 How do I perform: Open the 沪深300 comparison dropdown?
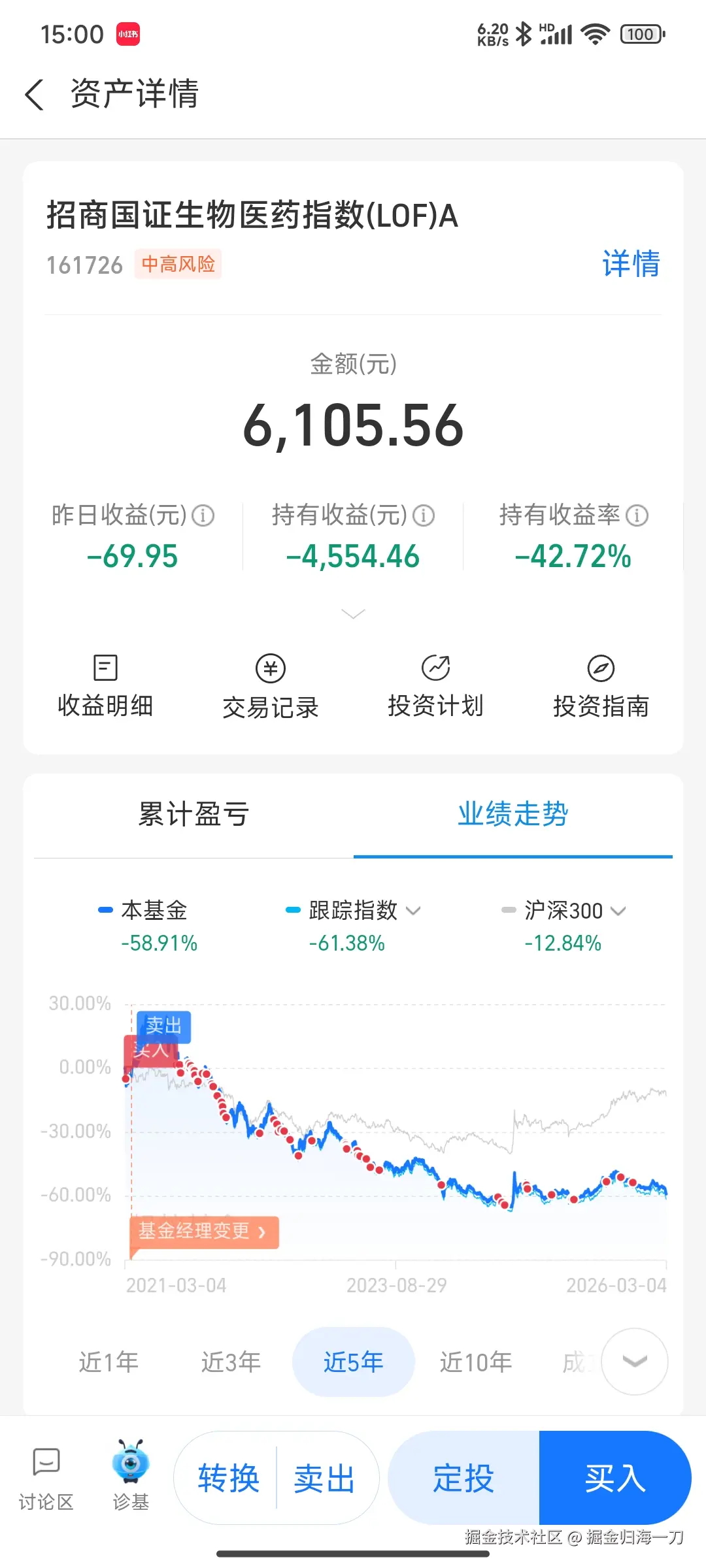point(617,910)
